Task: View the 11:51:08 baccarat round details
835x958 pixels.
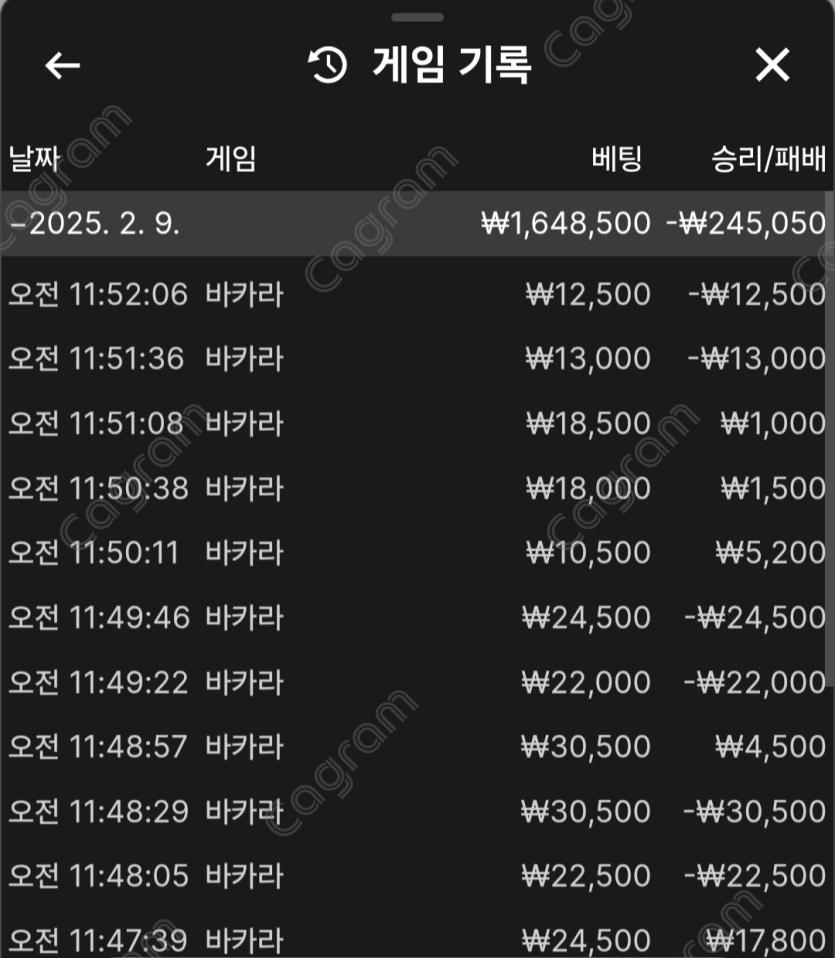Action: click(416, 424)
